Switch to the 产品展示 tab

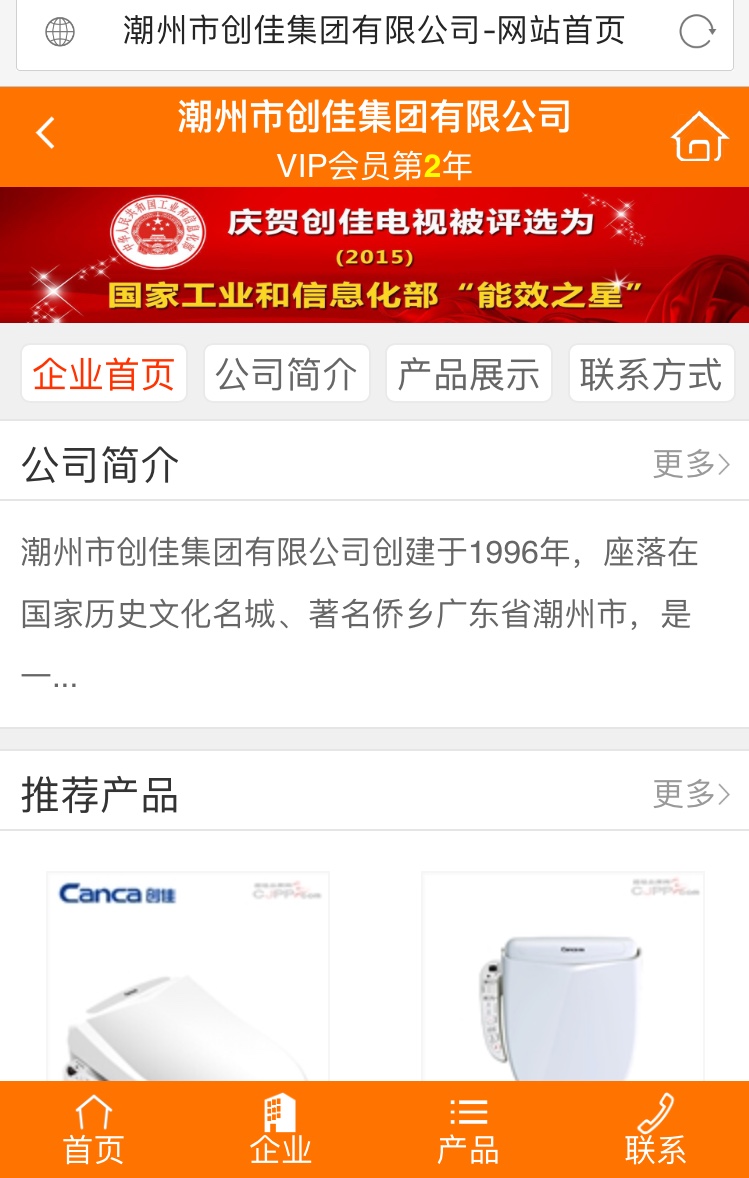click(468, 375)
